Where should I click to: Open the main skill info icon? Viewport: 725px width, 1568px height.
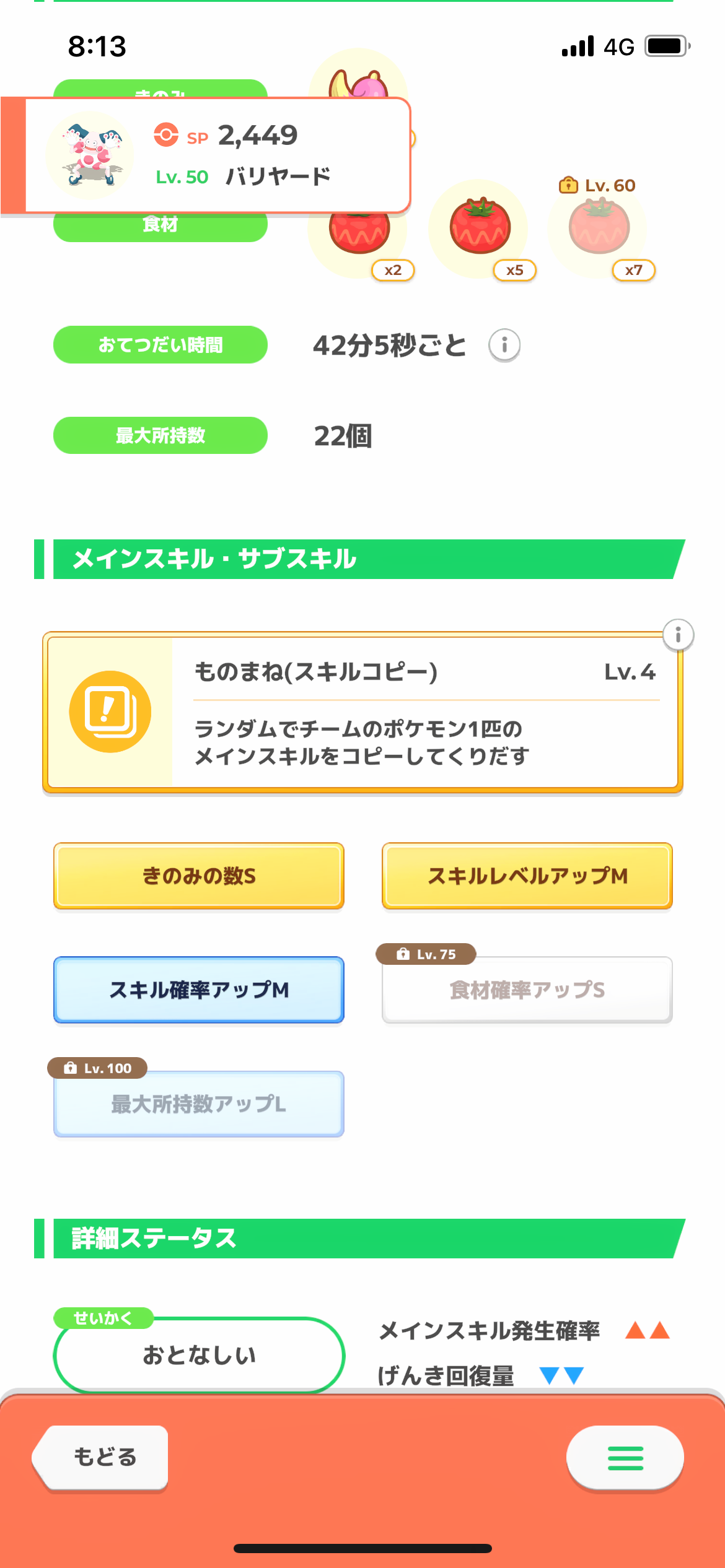pyautogui.click(x=678, y=635)
